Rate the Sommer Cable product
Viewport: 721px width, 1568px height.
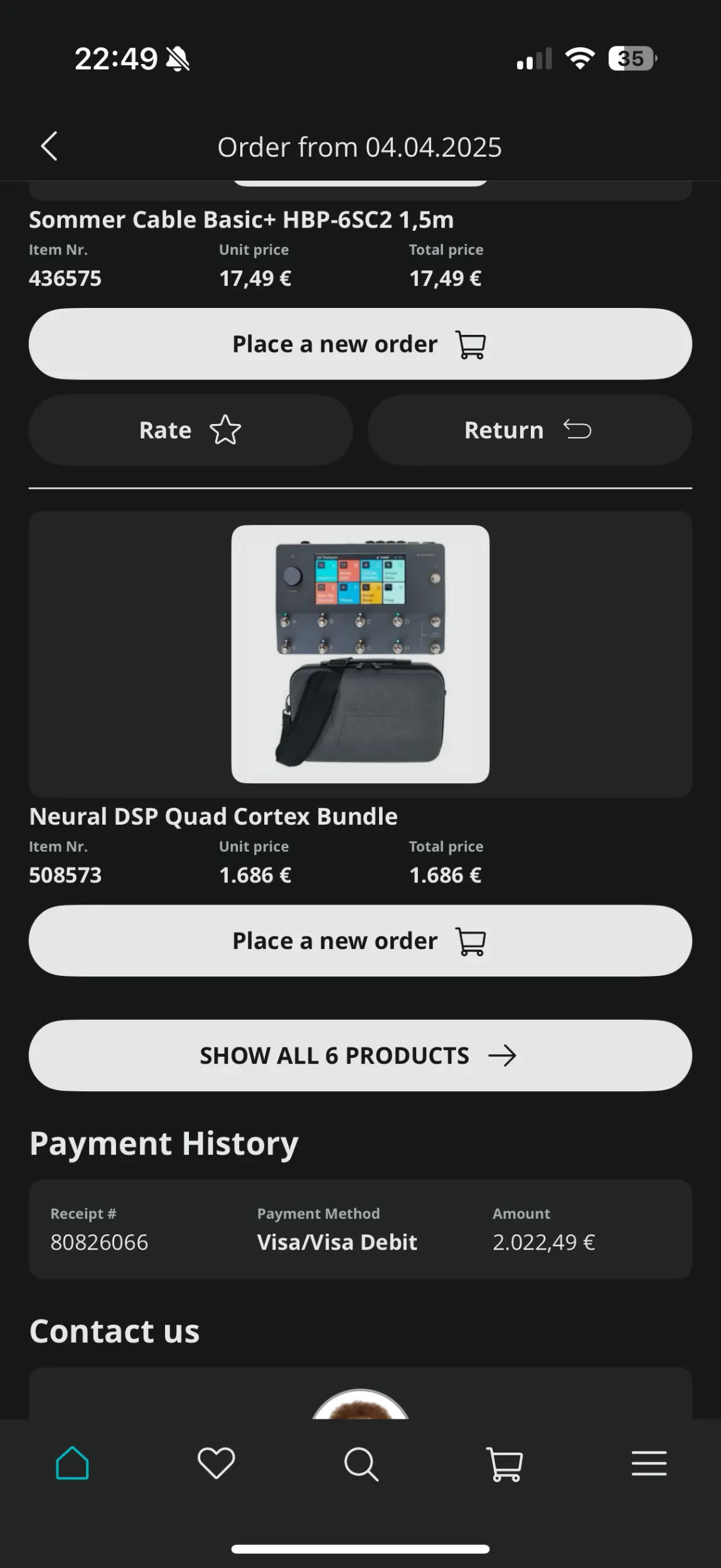(191, 430)
